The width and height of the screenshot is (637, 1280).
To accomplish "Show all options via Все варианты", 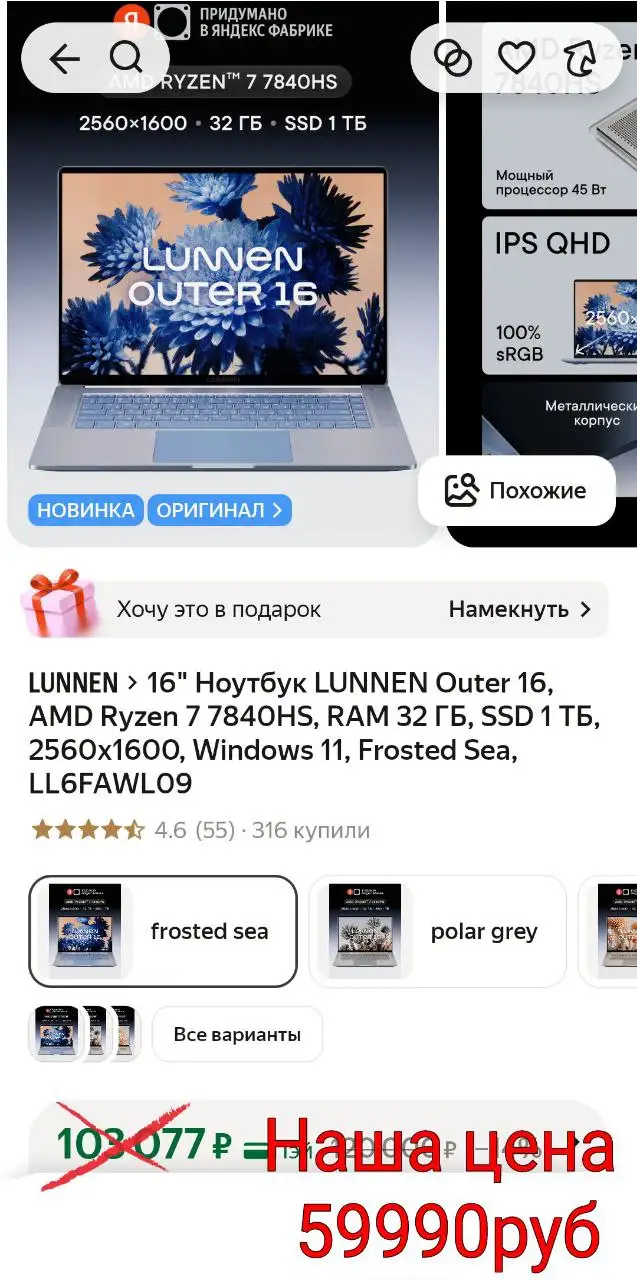I will point(237,1034).
